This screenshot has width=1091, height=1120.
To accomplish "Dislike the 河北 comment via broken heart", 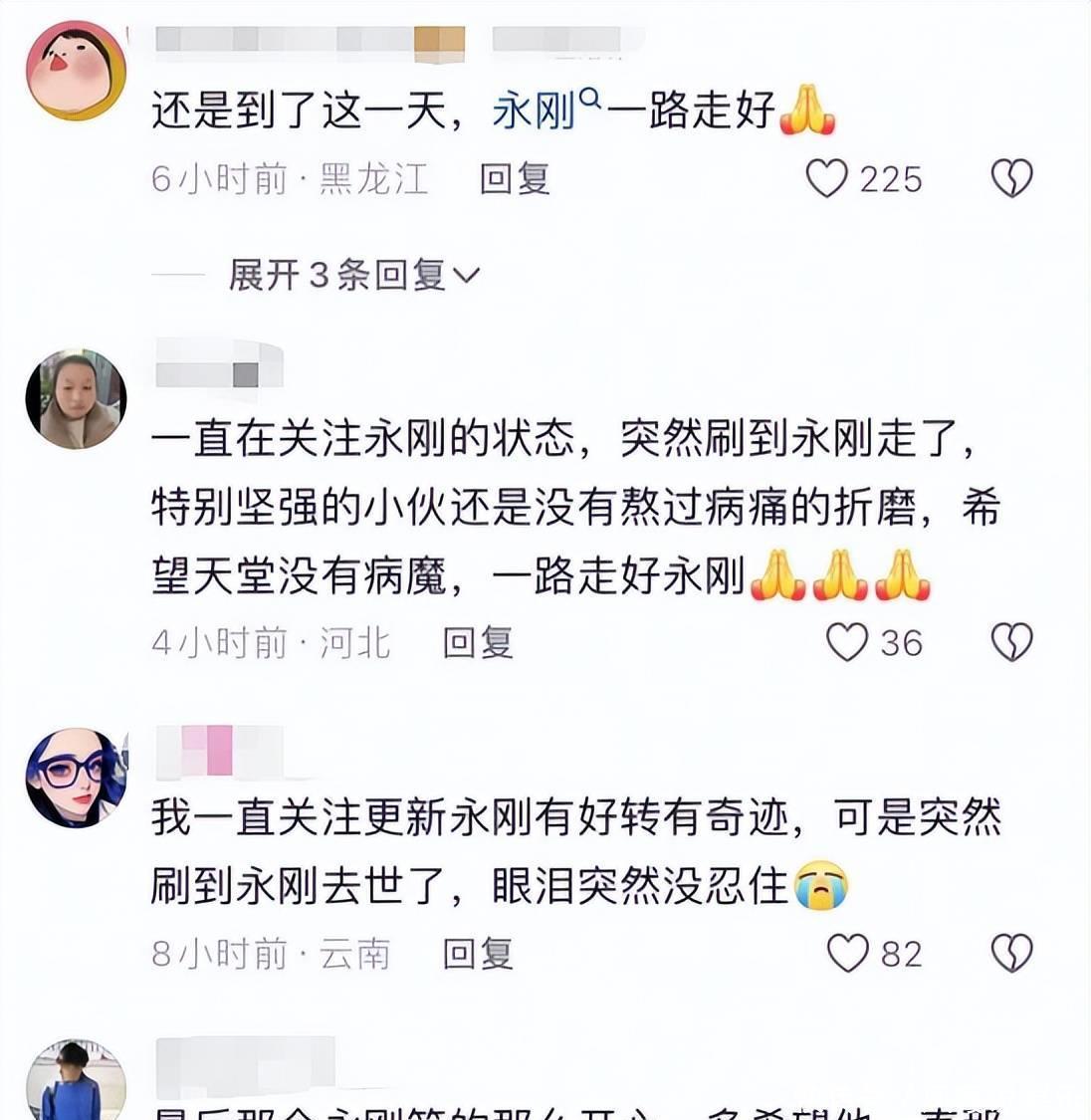I will point(1011,641).
